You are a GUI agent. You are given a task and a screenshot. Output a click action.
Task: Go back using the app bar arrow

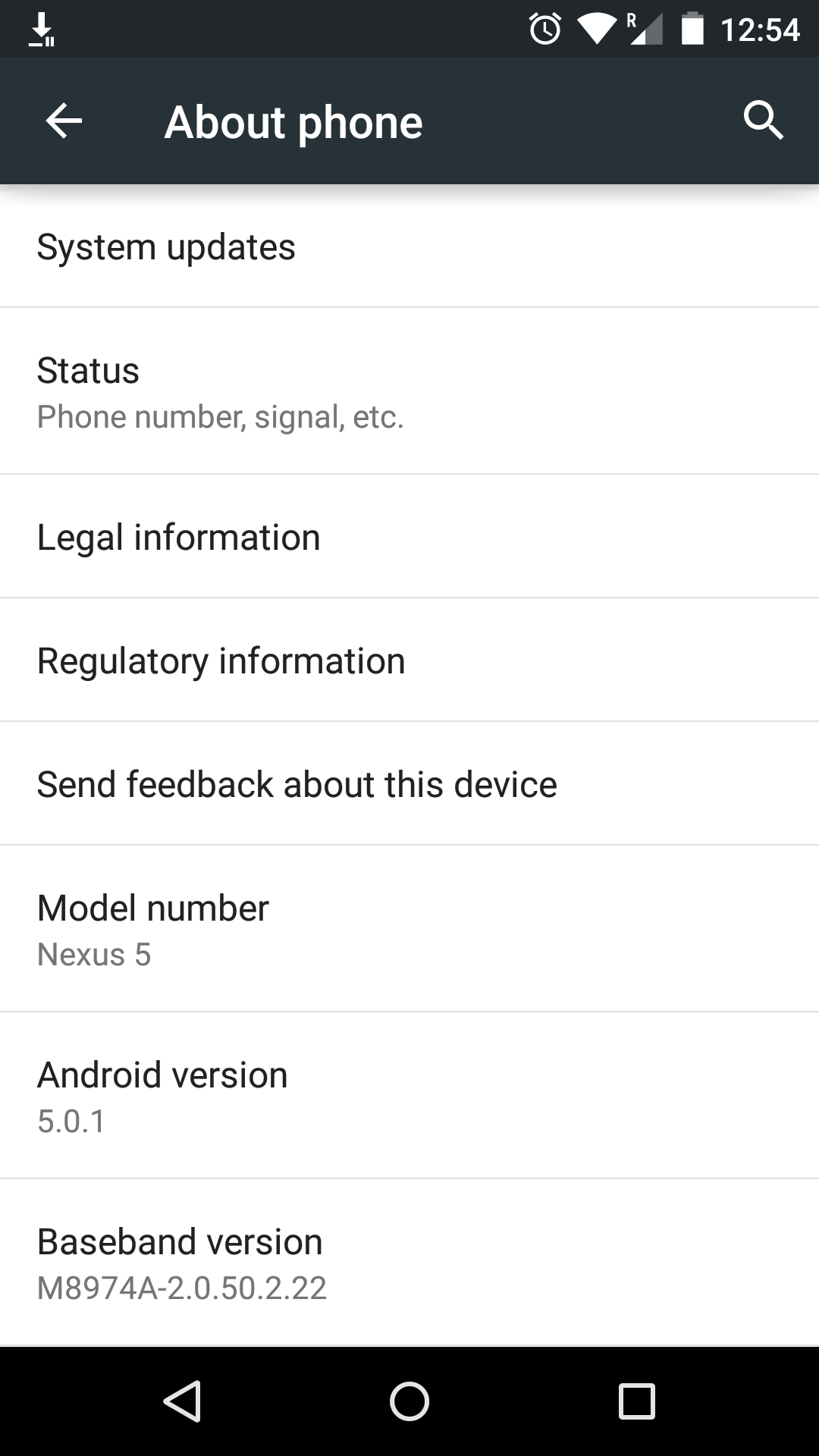click(x=64, y=121)
